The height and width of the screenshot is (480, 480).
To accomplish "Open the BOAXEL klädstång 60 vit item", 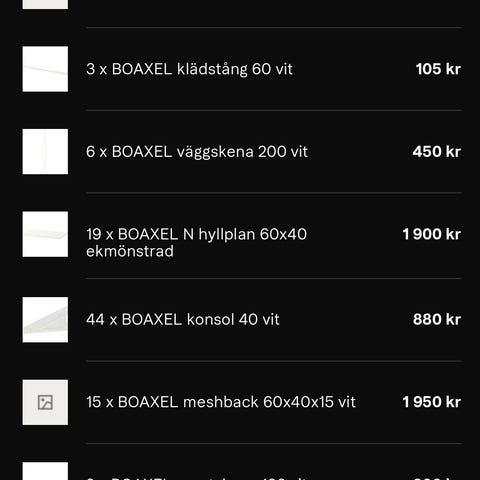I will click(242, 69).
